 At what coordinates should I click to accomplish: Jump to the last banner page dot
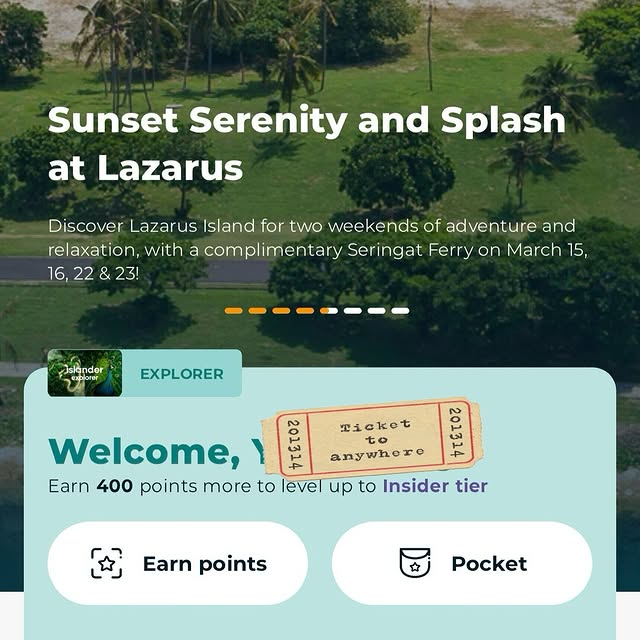click(400, 311)
